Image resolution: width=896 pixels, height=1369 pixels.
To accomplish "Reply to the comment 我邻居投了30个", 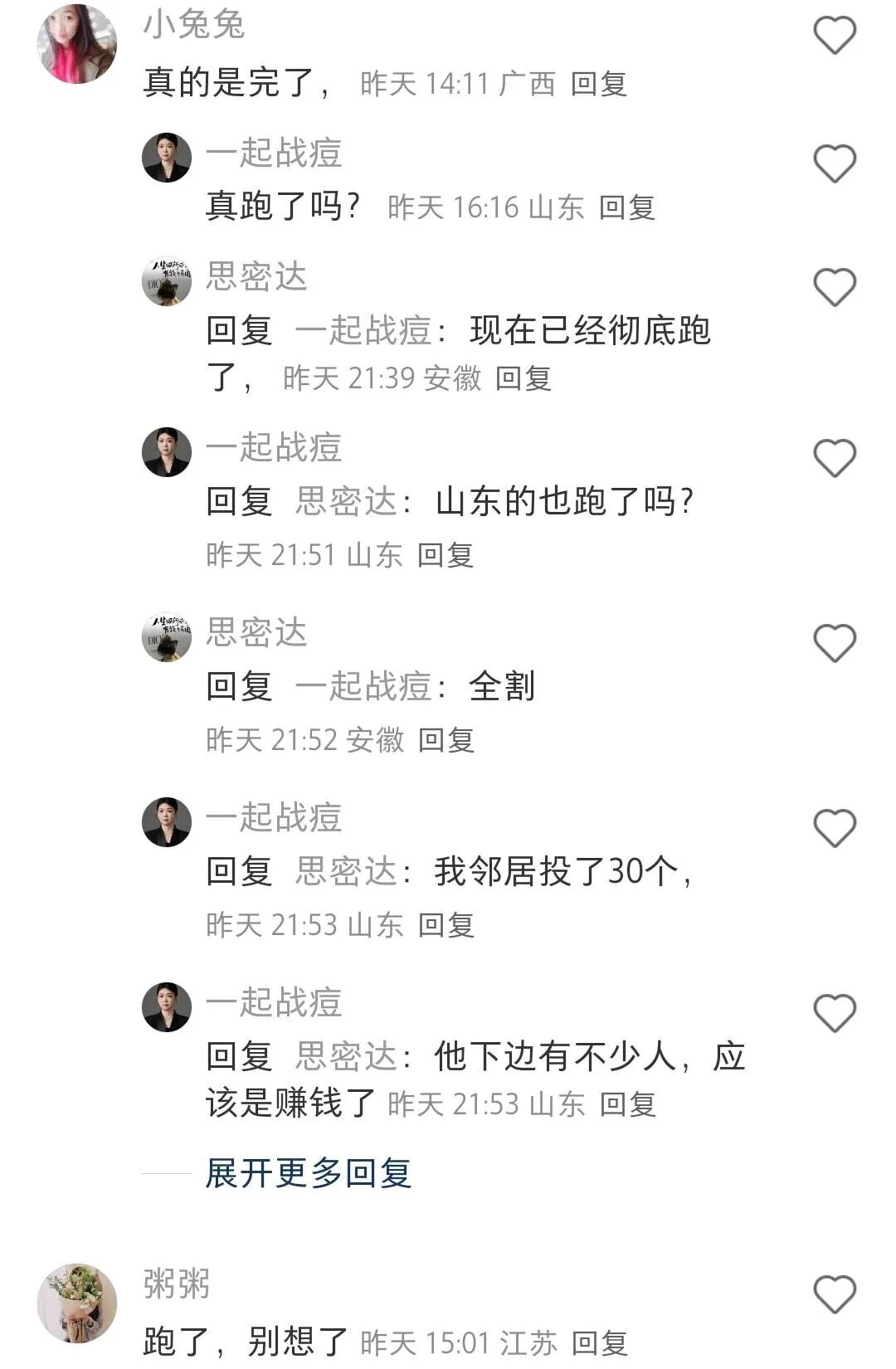I will click(x=446, y=925).
